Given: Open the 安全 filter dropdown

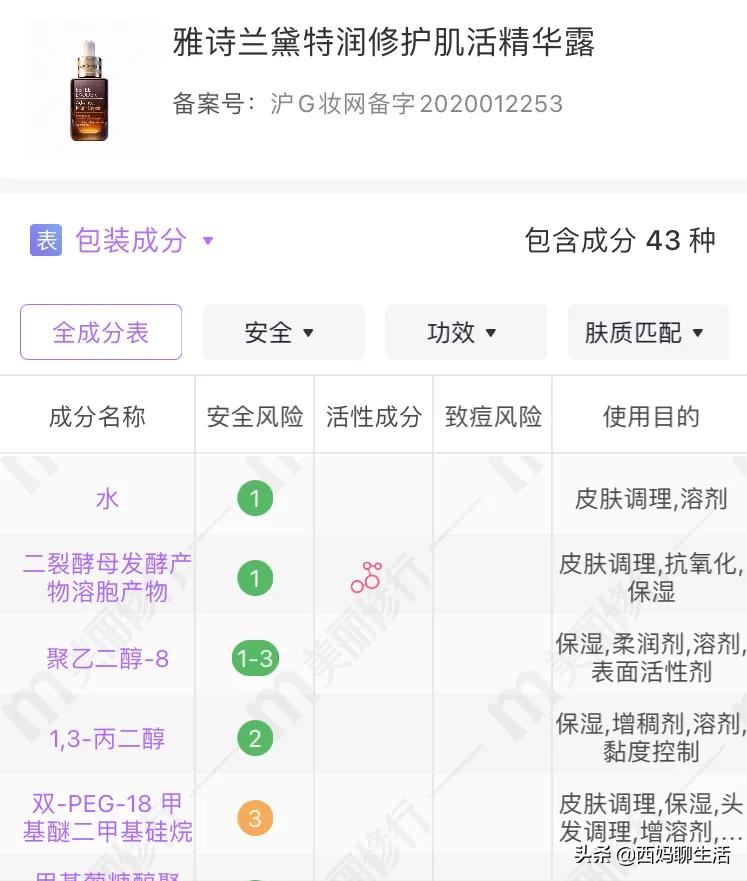Looking at the screenshot, I should pyautogui.click(x=283, y=331).
